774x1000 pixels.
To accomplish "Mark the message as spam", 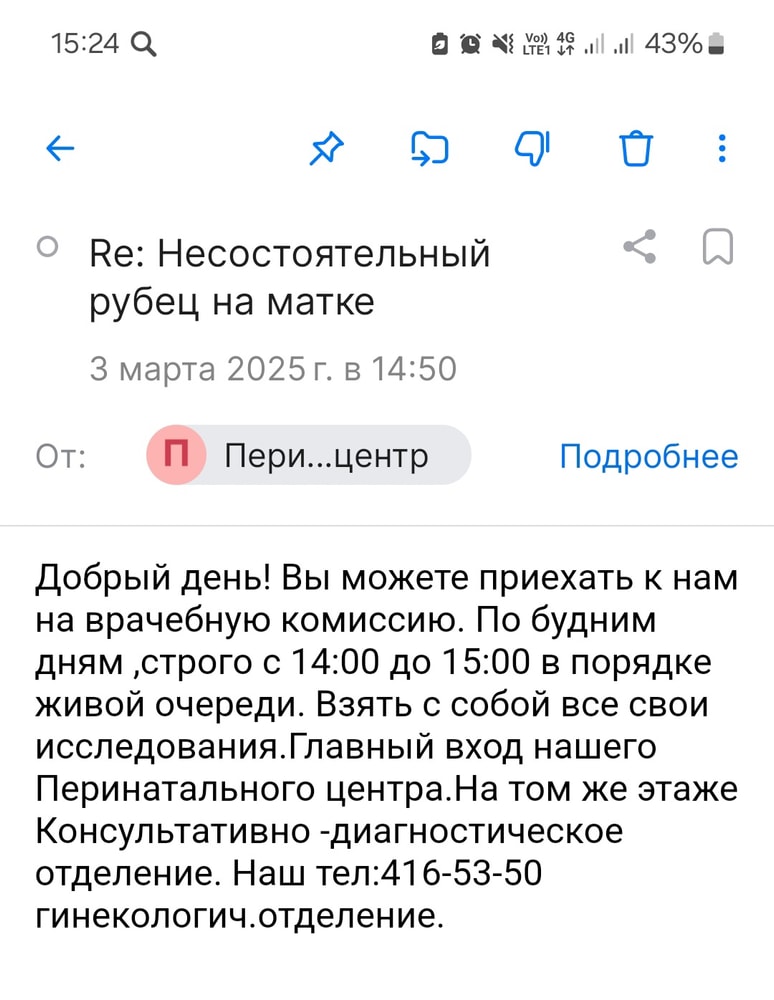I will point(532,148).
